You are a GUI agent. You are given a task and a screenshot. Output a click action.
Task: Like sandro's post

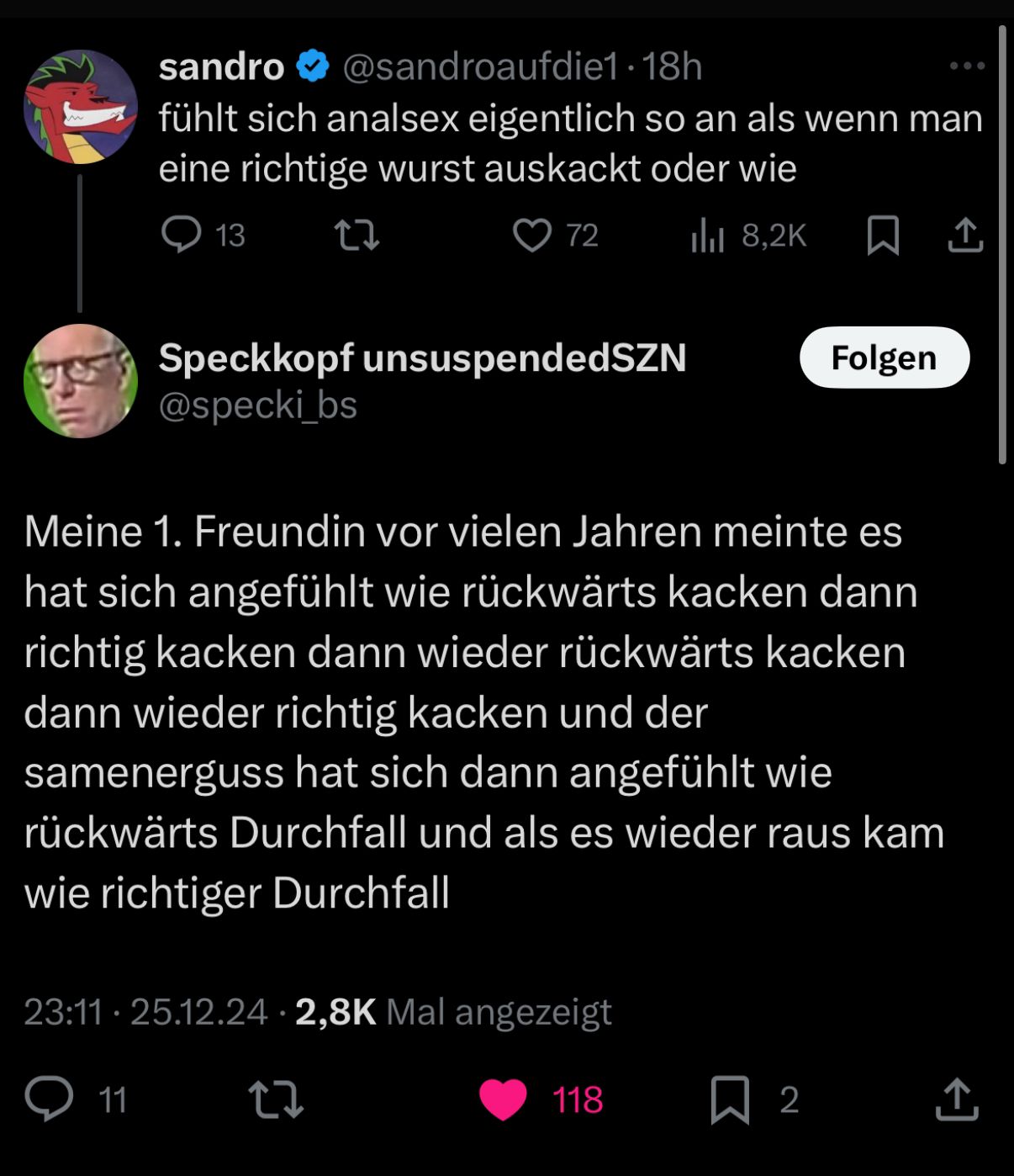(x=532, y=236)
